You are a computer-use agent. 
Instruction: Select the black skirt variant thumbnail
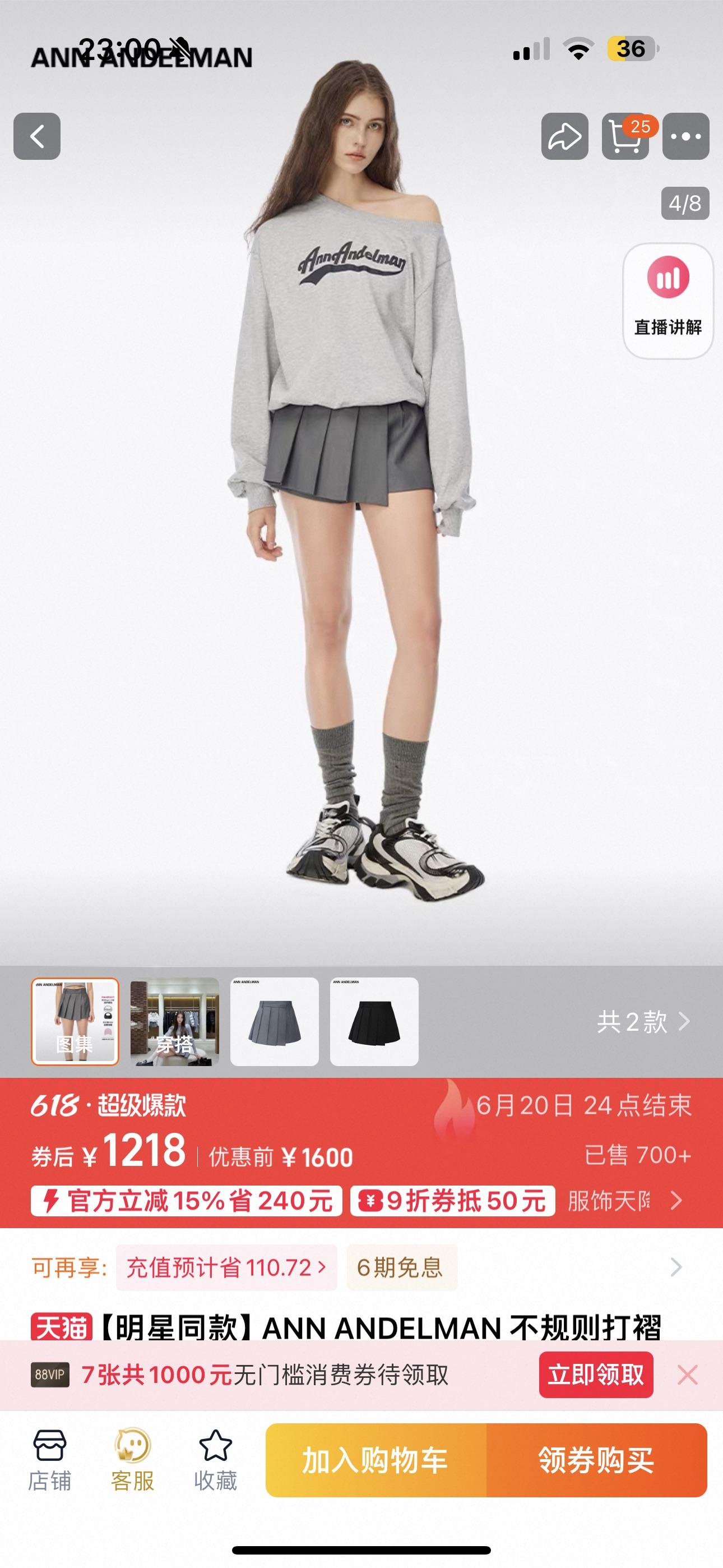[x=374, y=1021]
